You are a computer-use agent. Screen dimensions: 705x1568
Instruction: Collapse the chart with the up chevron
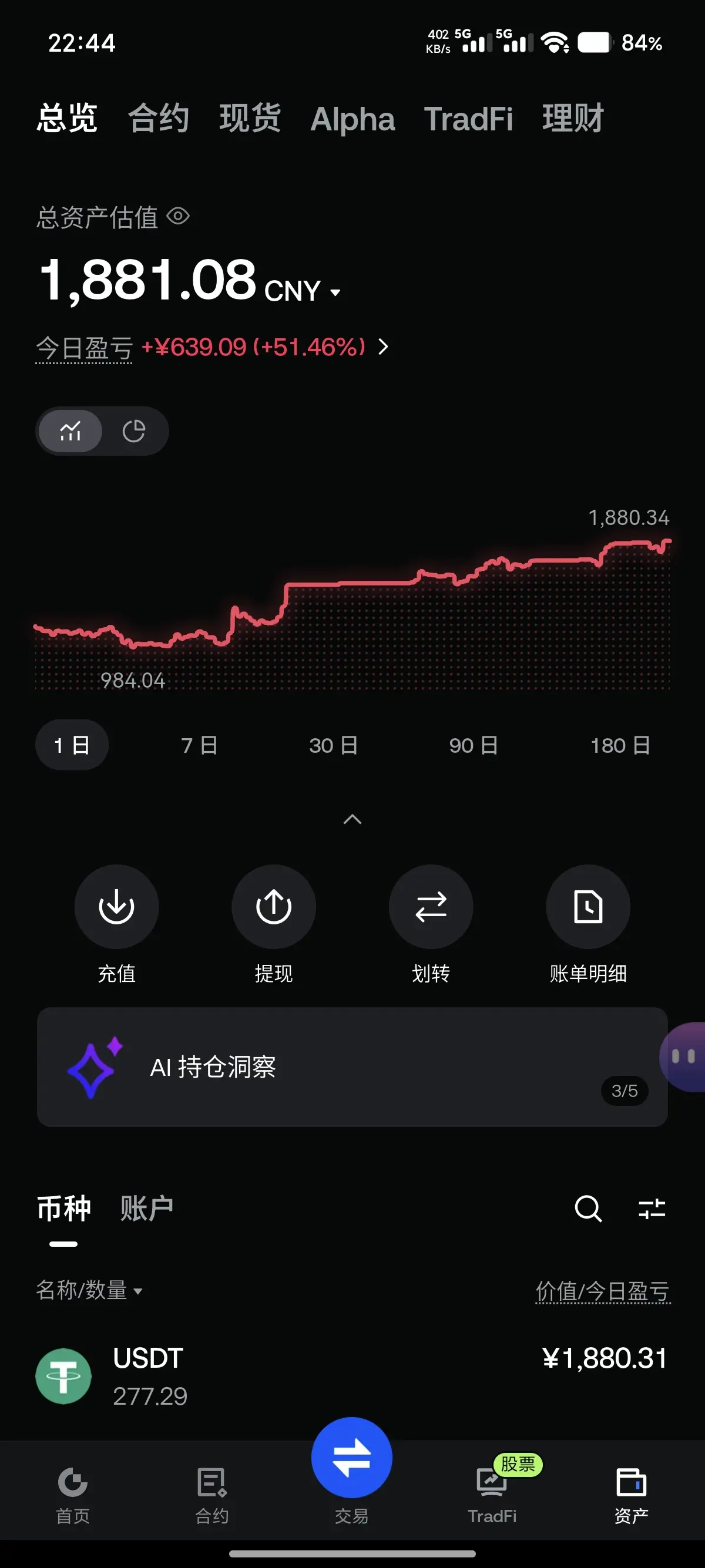pyautogui.click(x=352, y=819)
